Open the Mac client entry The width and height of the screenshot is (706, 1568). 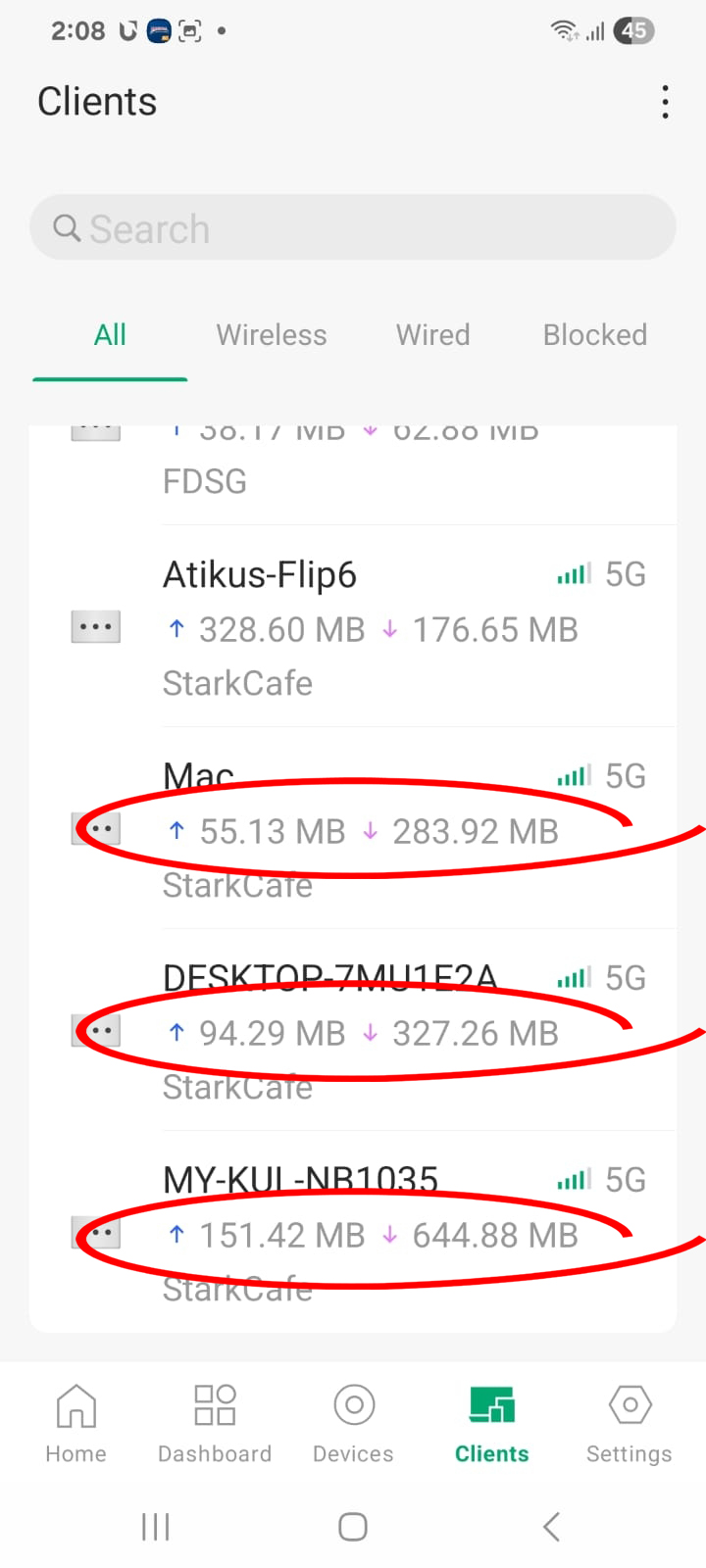coord(353,829)
